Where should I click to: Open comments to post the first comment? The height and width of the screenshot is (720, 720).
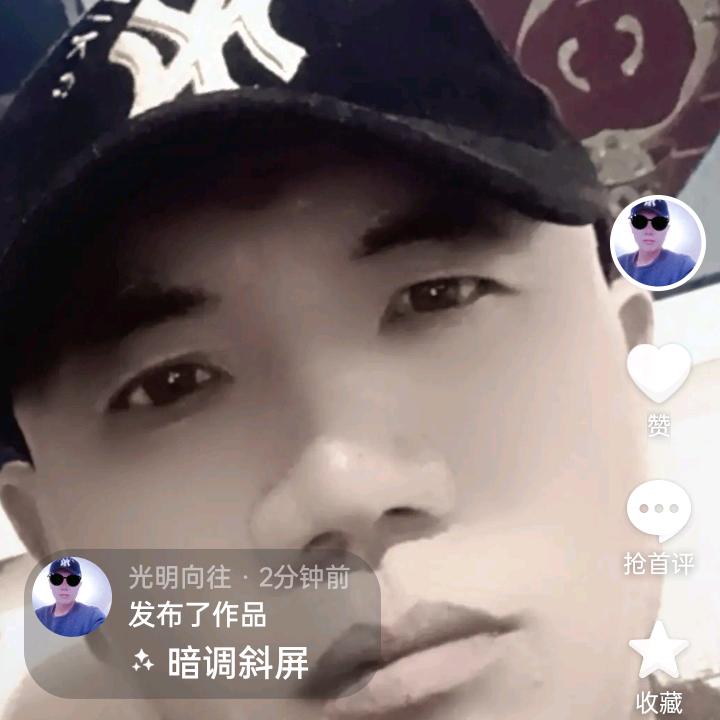659,512
